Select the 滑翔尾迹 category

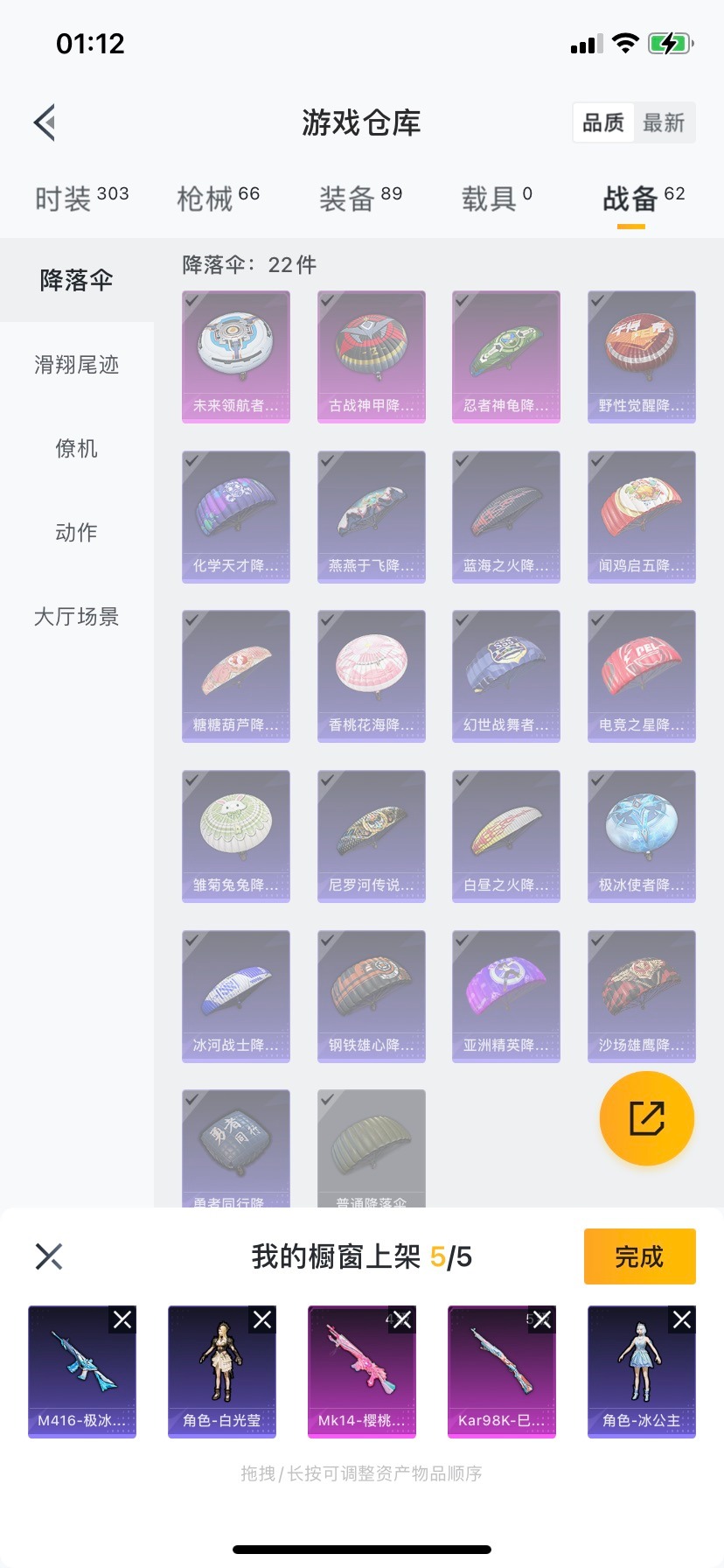click(x=77, y=364)
